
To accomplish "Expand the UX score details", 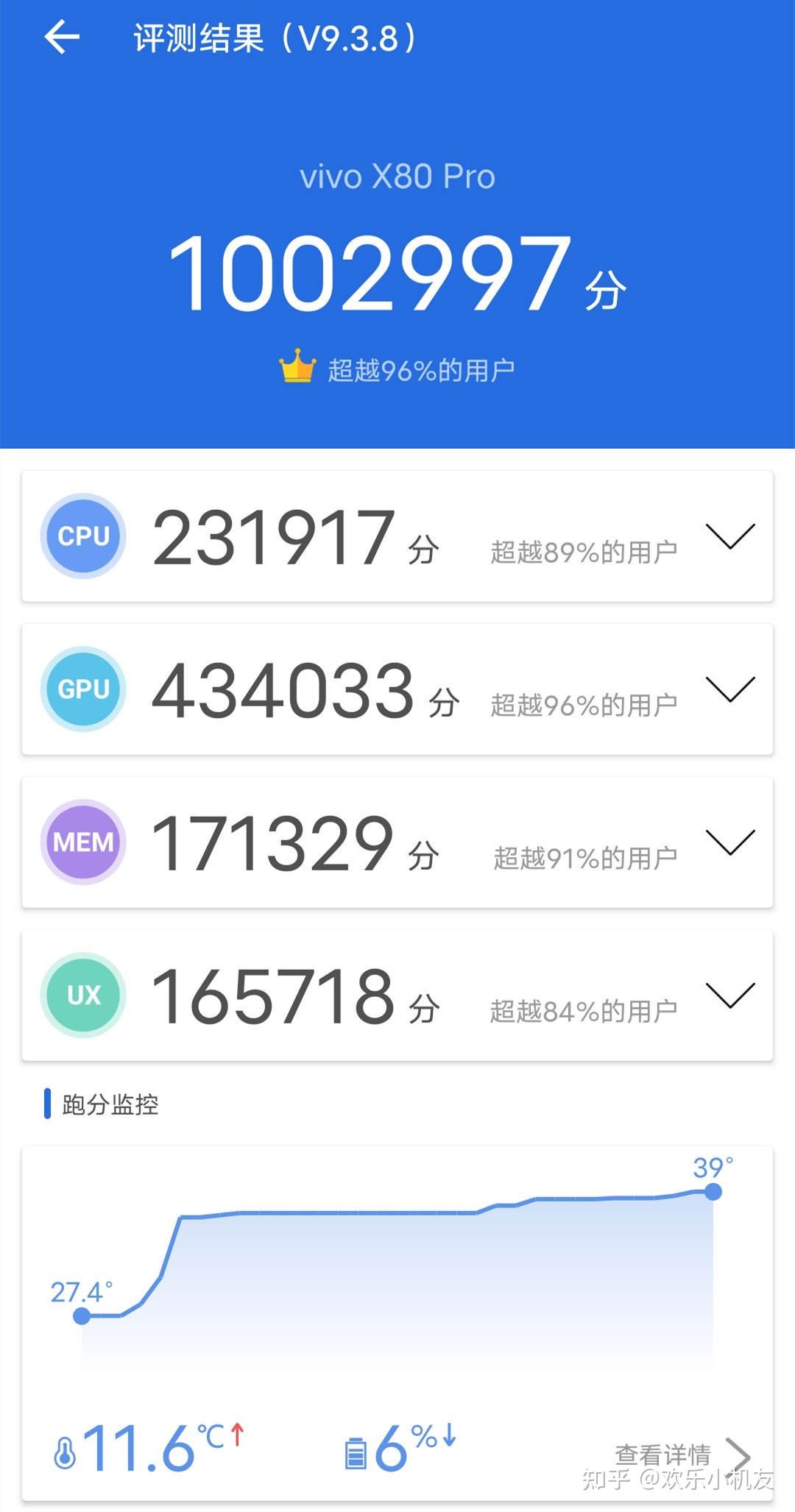I will [729, 995].
